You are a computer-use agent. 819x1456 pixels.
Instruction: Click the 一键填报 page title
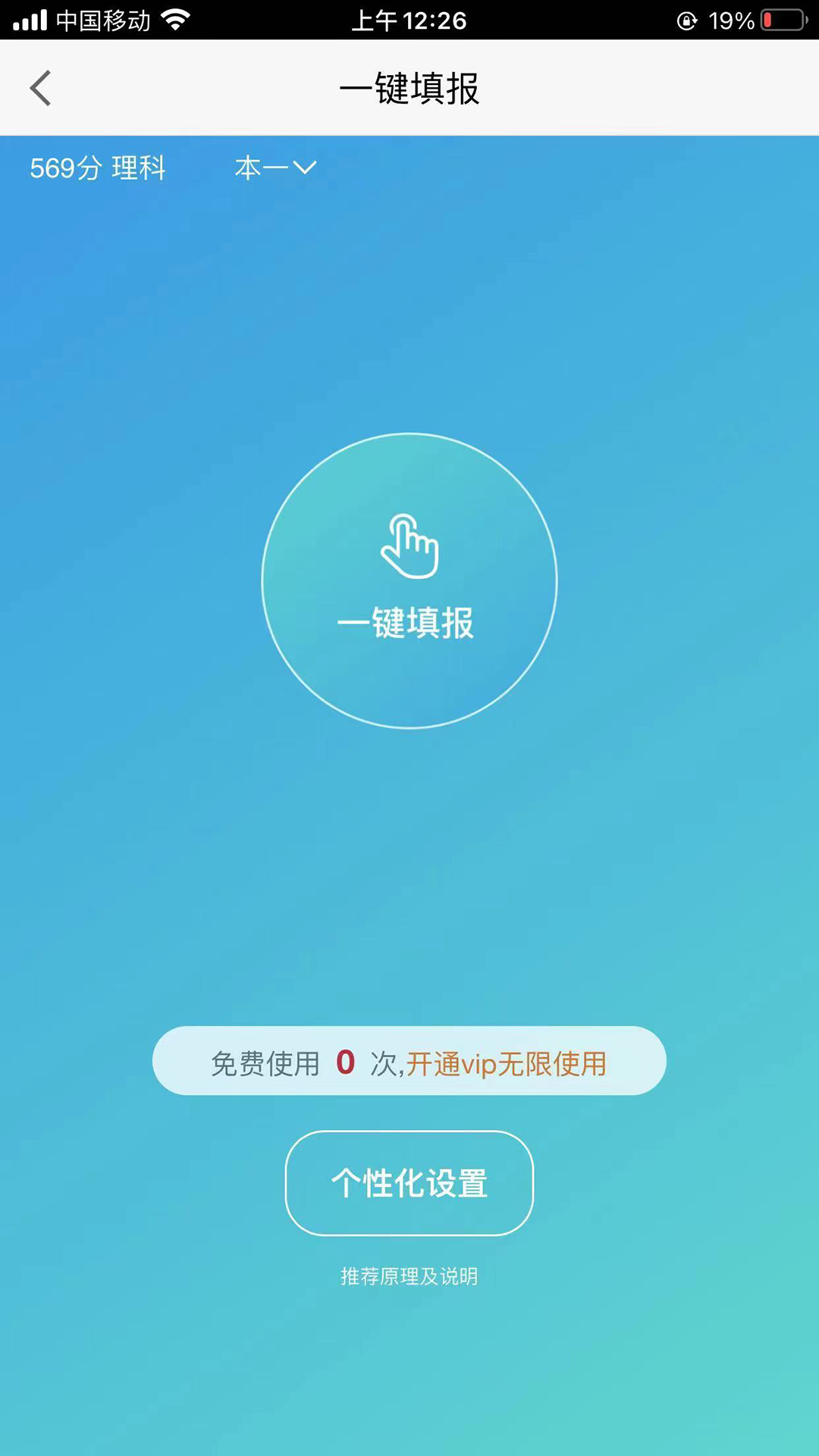pos(409,87)
